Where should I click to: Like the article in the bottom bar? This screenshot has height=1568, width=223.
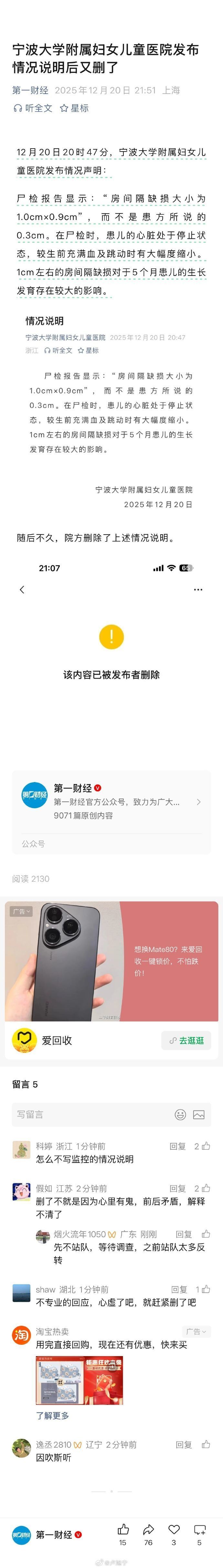123,1529
